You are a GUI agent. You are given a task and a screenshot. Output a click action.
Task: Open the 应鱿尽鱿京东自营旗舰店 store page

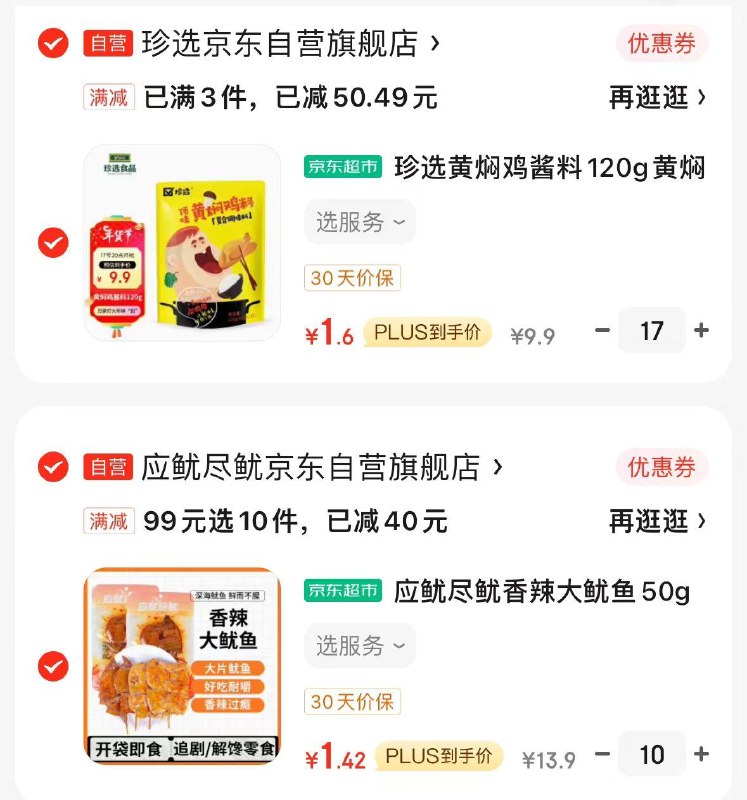click(x=320, y=467)
